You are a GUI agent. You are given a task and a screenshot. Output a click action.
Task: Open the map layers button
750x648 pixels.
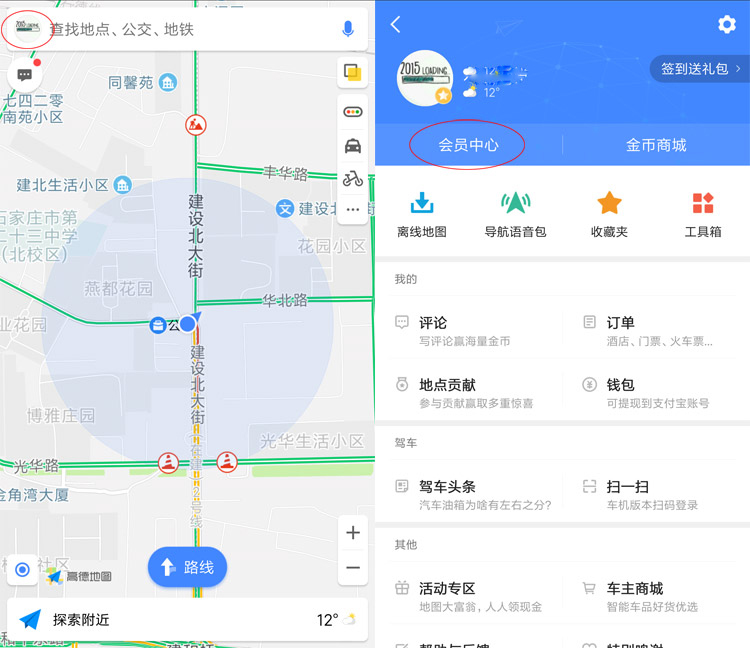pos(352,72)
